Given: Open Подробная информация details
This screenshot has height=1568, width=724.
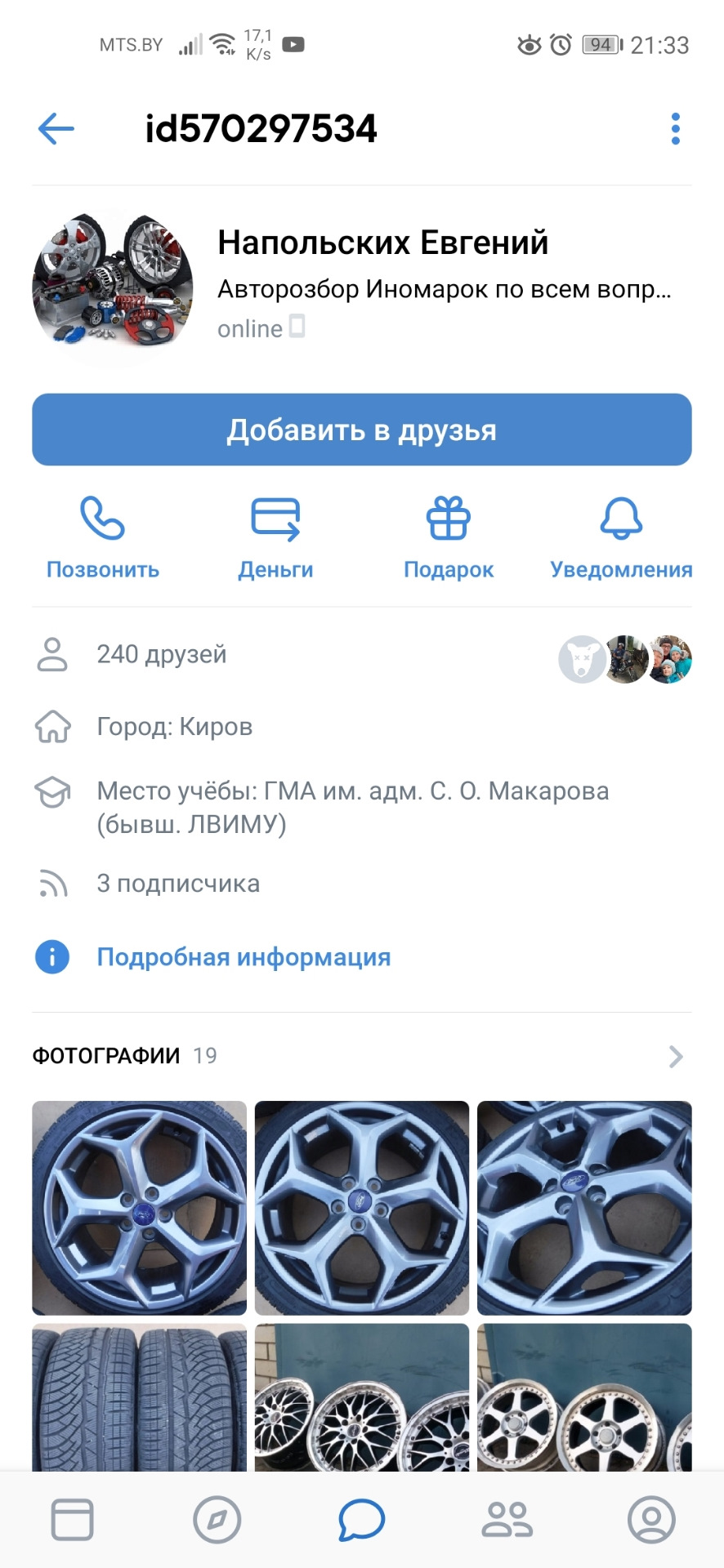Looking at the screenshot, I should tap(244, 955).
